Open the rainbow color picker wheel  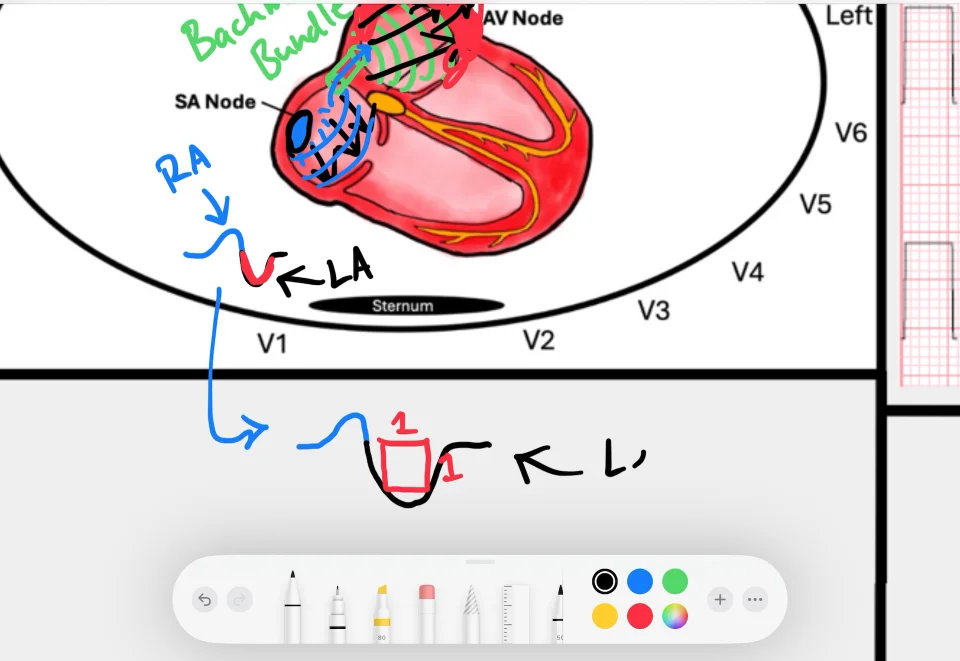pos(675,616)
